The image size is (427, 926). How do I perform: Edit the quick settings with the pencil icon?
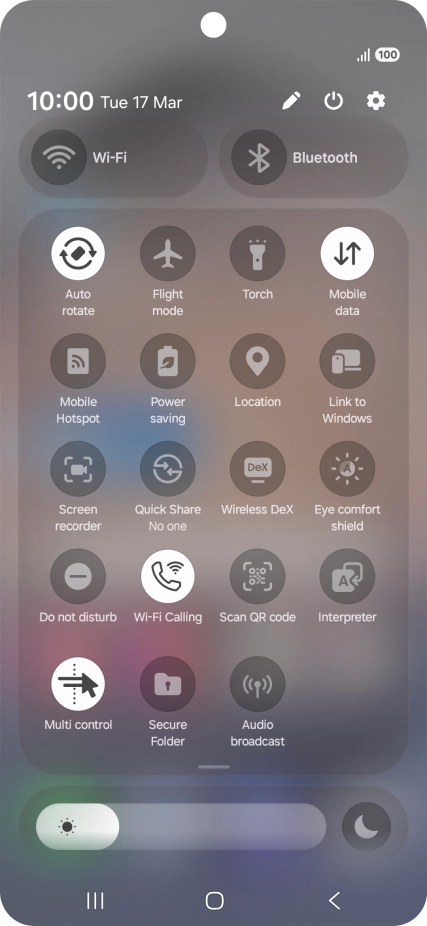(291, 101)
